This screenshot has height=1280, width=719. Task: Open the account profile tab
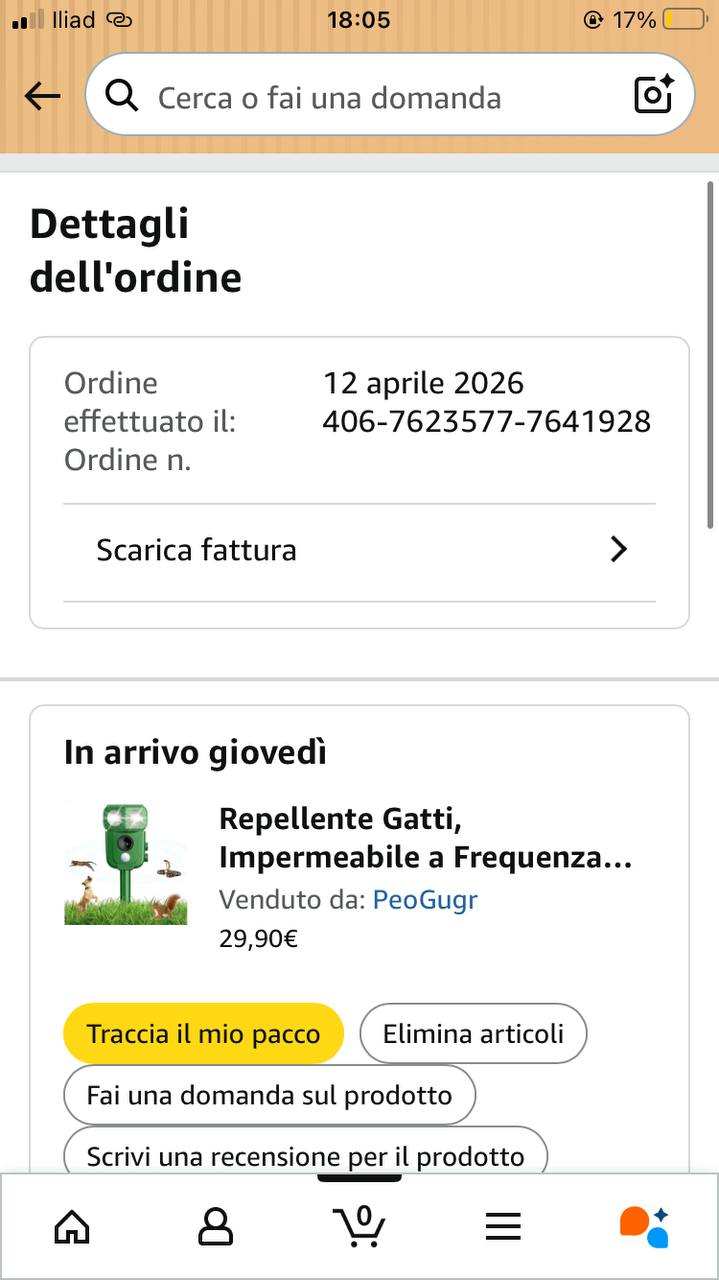pos(215,1226)
